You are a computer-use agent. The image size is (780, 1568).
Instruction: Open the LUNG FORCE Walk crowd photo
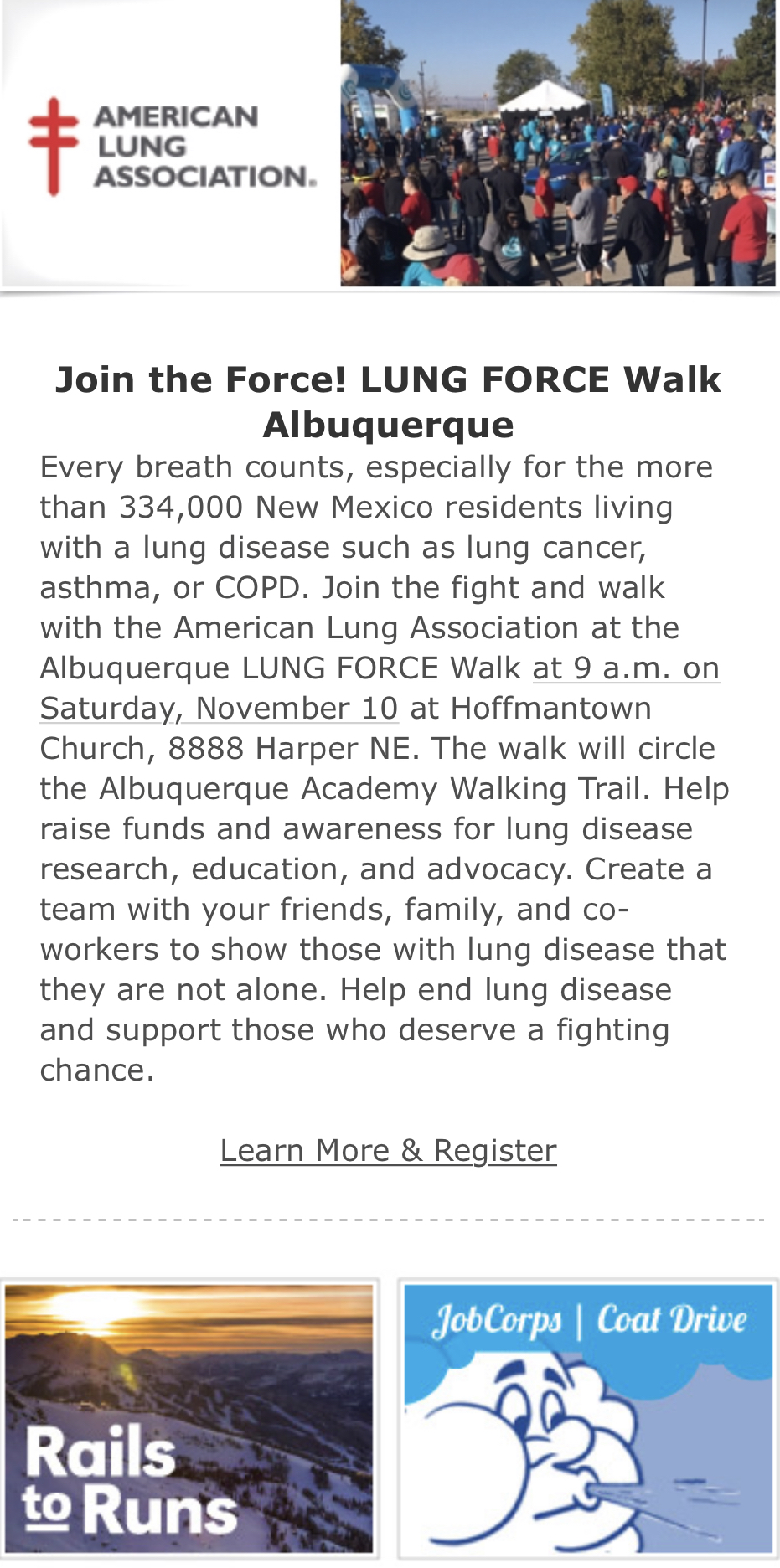558,143
